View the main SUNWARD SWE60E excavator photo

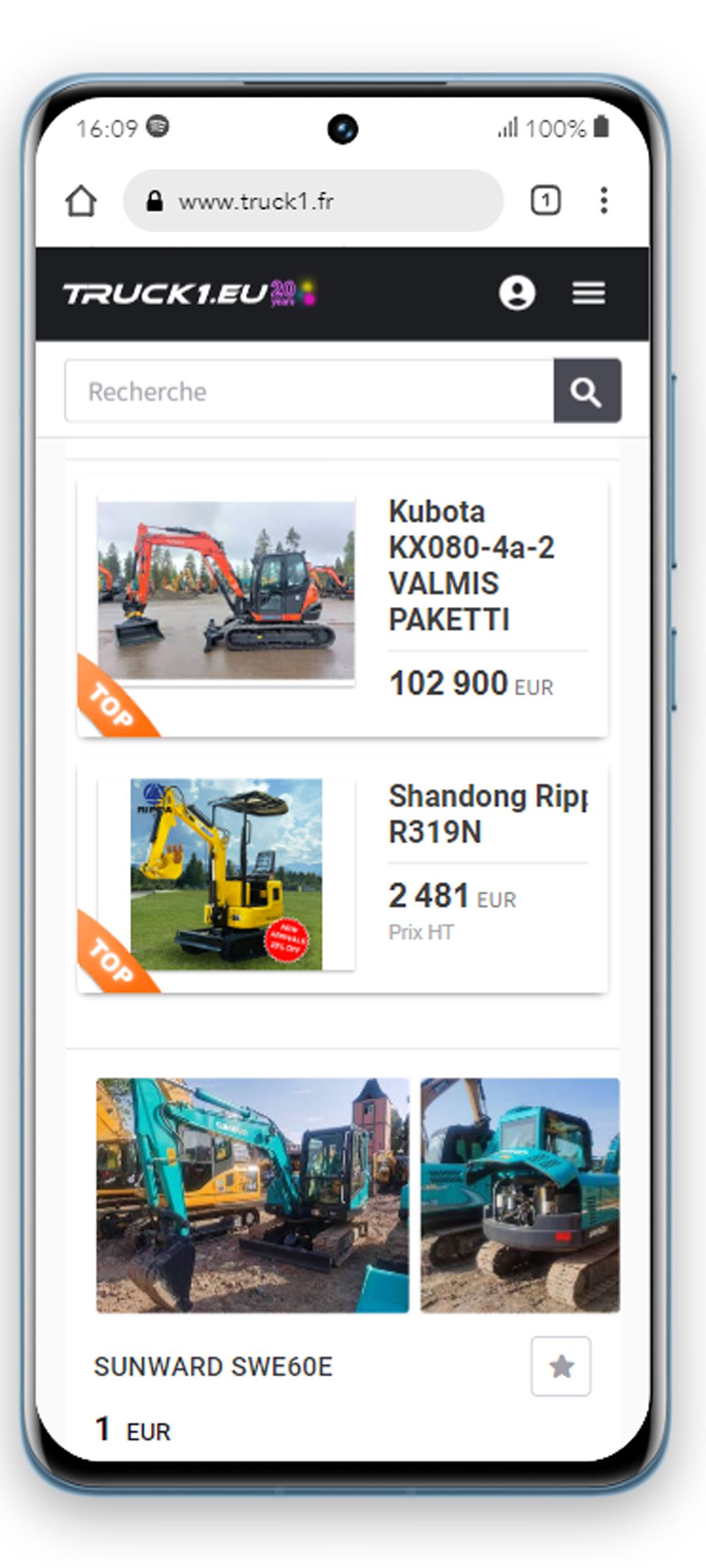[252, 1195]
